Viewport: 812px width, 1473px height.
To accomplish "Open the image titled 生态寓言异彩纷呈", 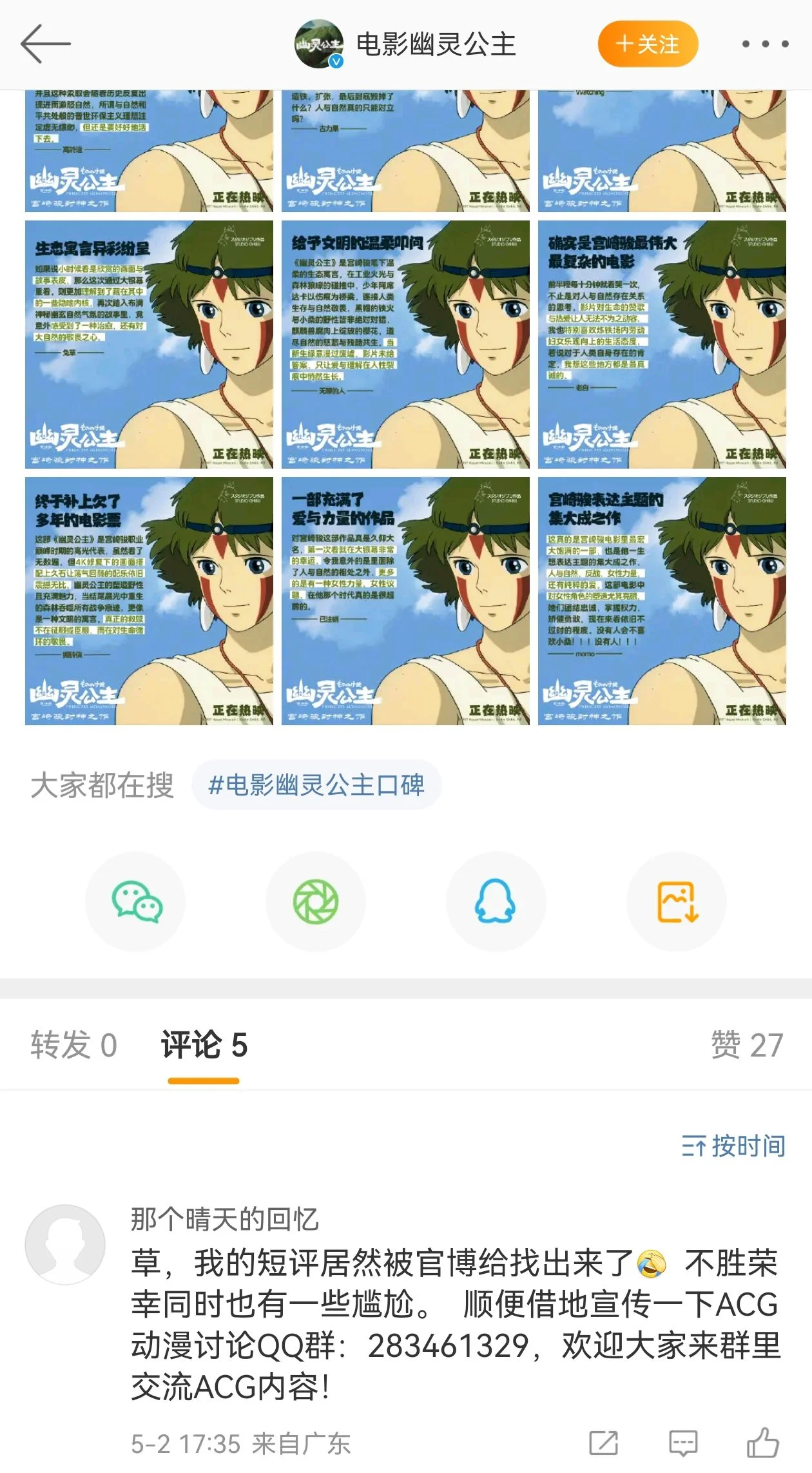I will coord(149,344).
